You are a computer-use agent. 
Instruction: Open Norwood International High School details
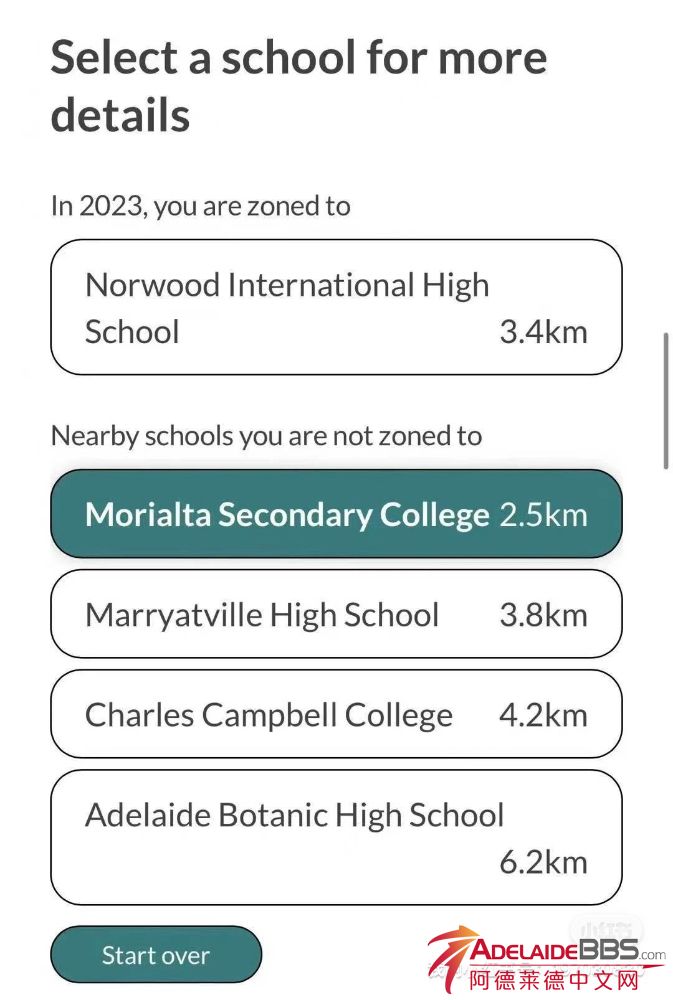(336, 308)
